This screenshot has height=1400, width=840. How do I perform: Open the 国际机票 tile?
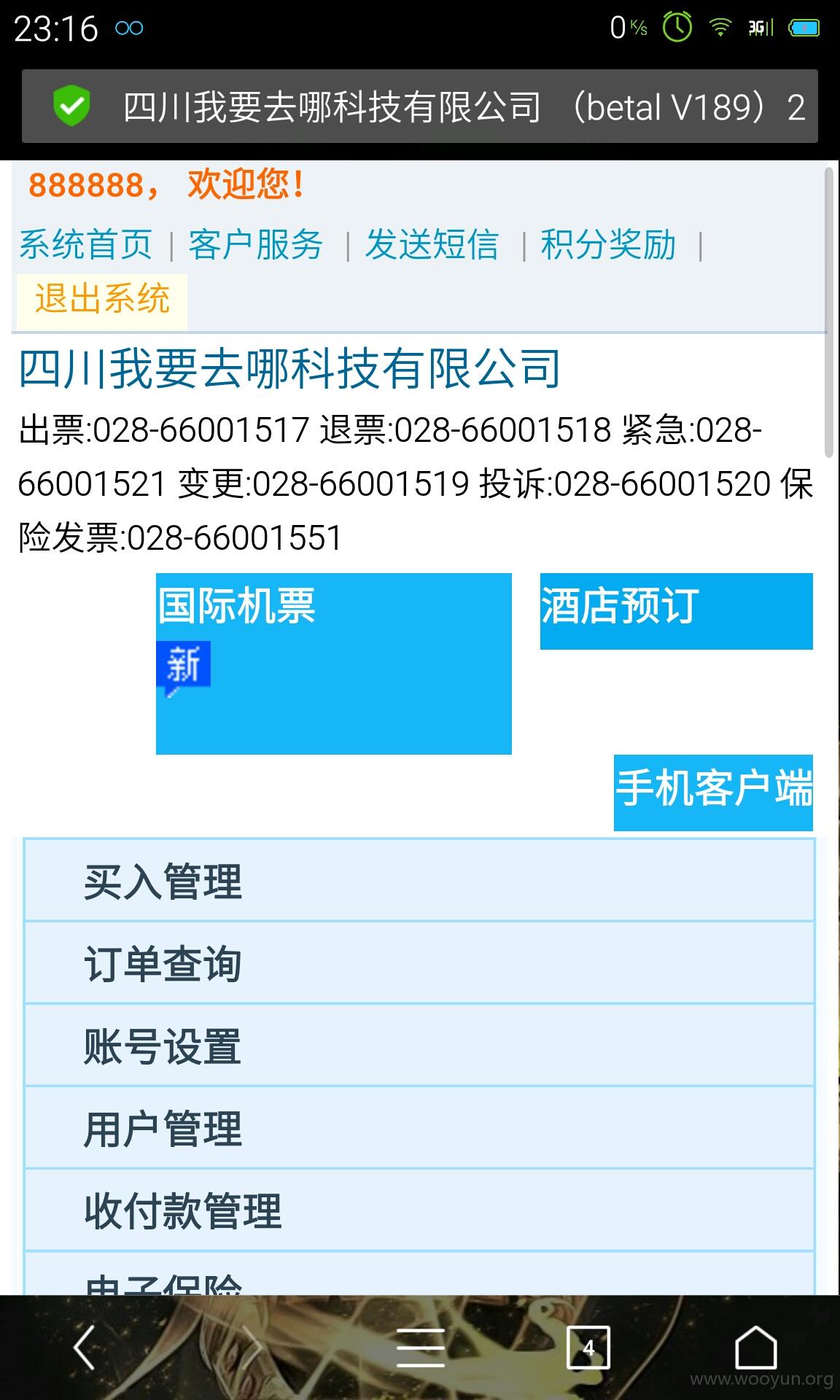[x=334, y=664]
